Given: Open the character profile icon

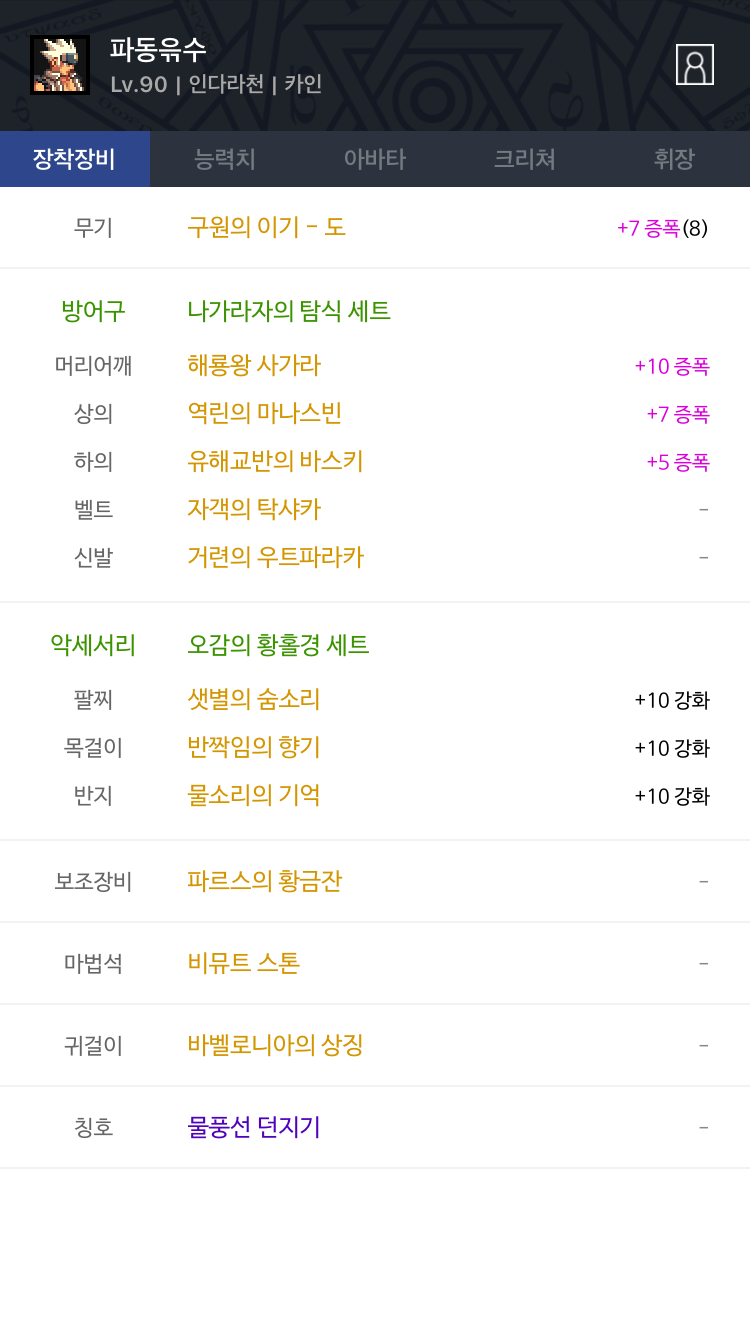Looking at the screenshot, I should pyautogui.click(x=695, y=65).
